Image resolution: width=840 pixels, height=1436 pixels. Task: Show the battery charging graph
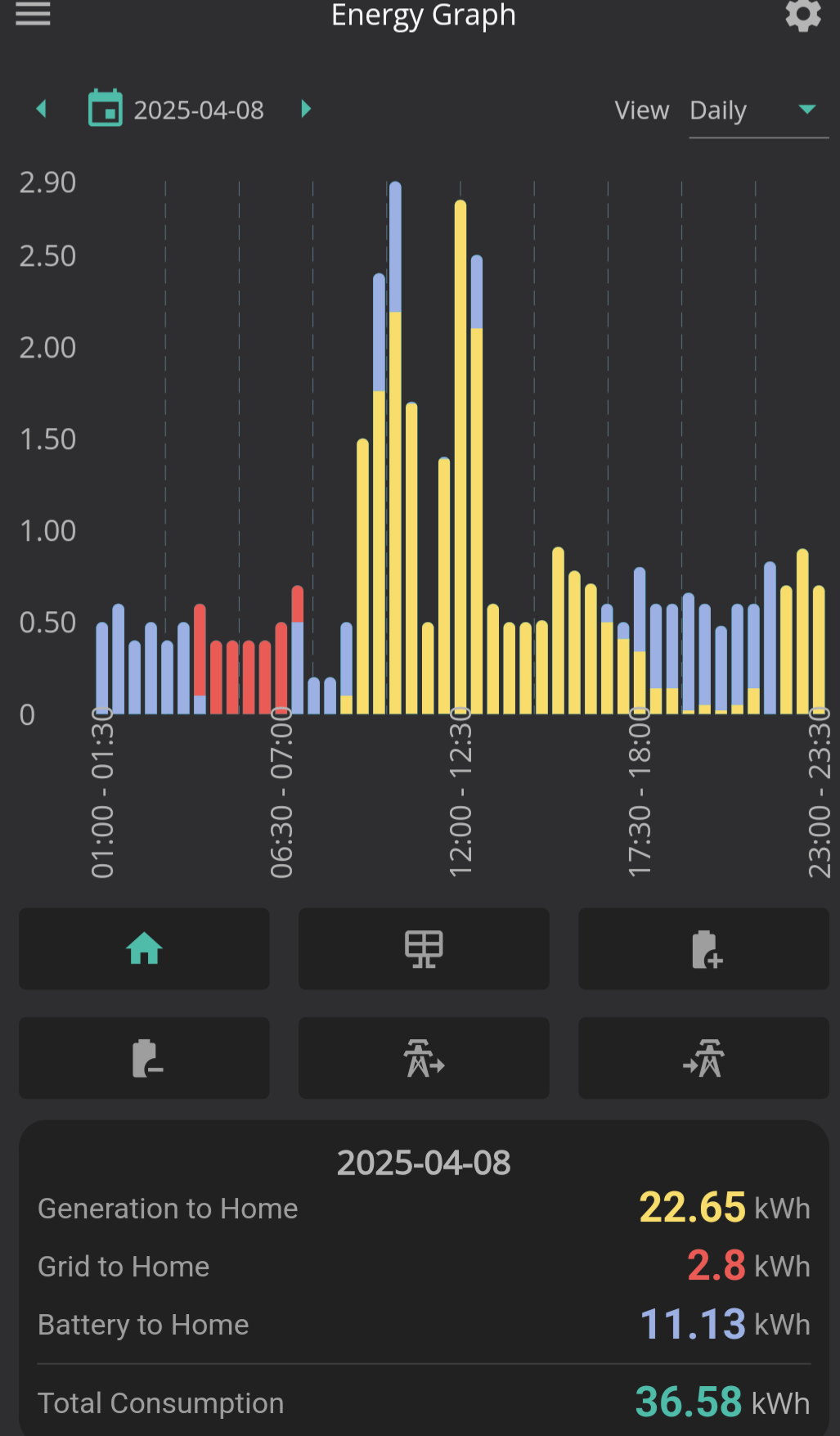click(x=703, y=948)
